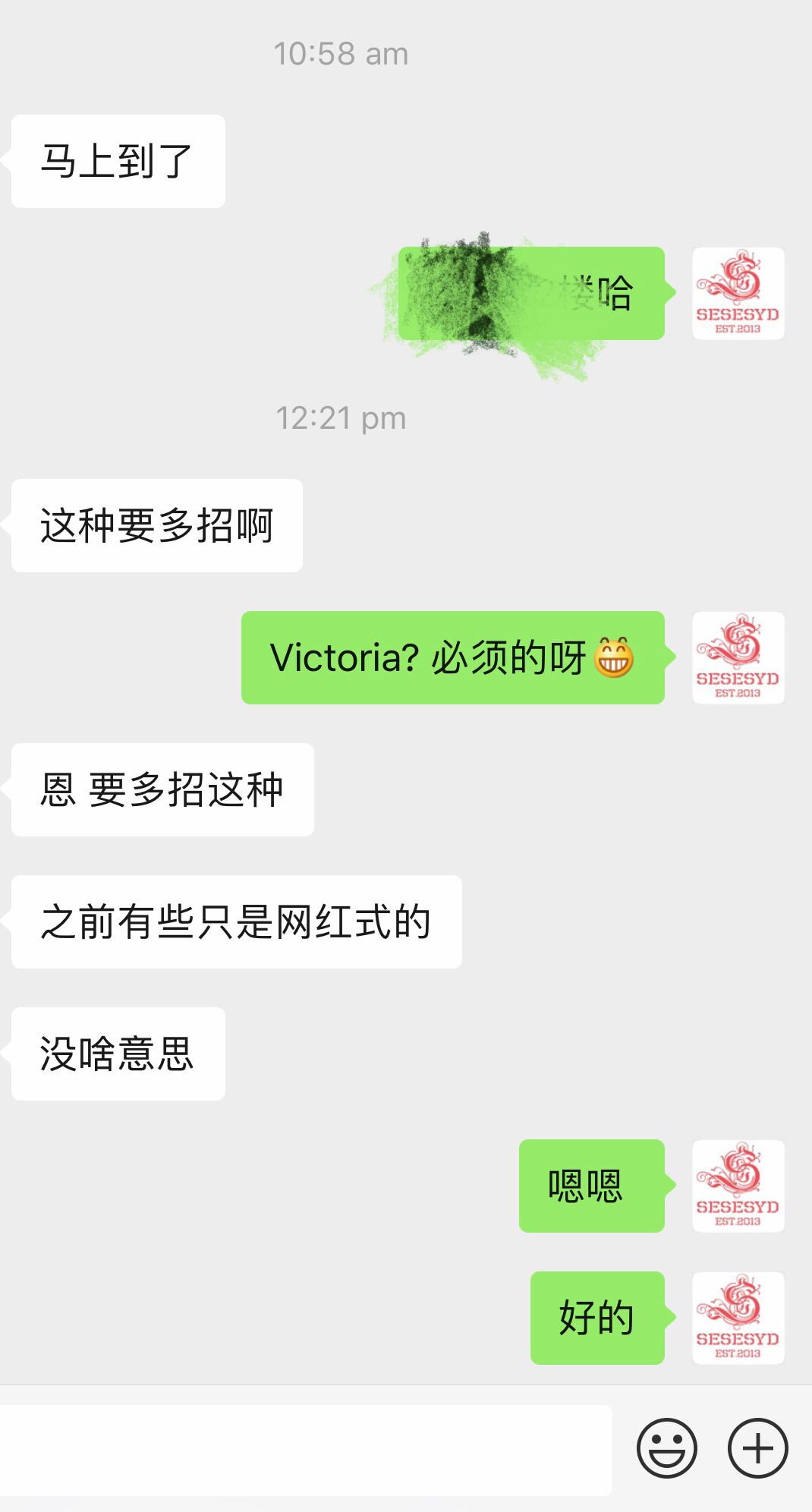Open the plus attachments menu
This screenshot has height=1512, width=812.
point(757,1448)
